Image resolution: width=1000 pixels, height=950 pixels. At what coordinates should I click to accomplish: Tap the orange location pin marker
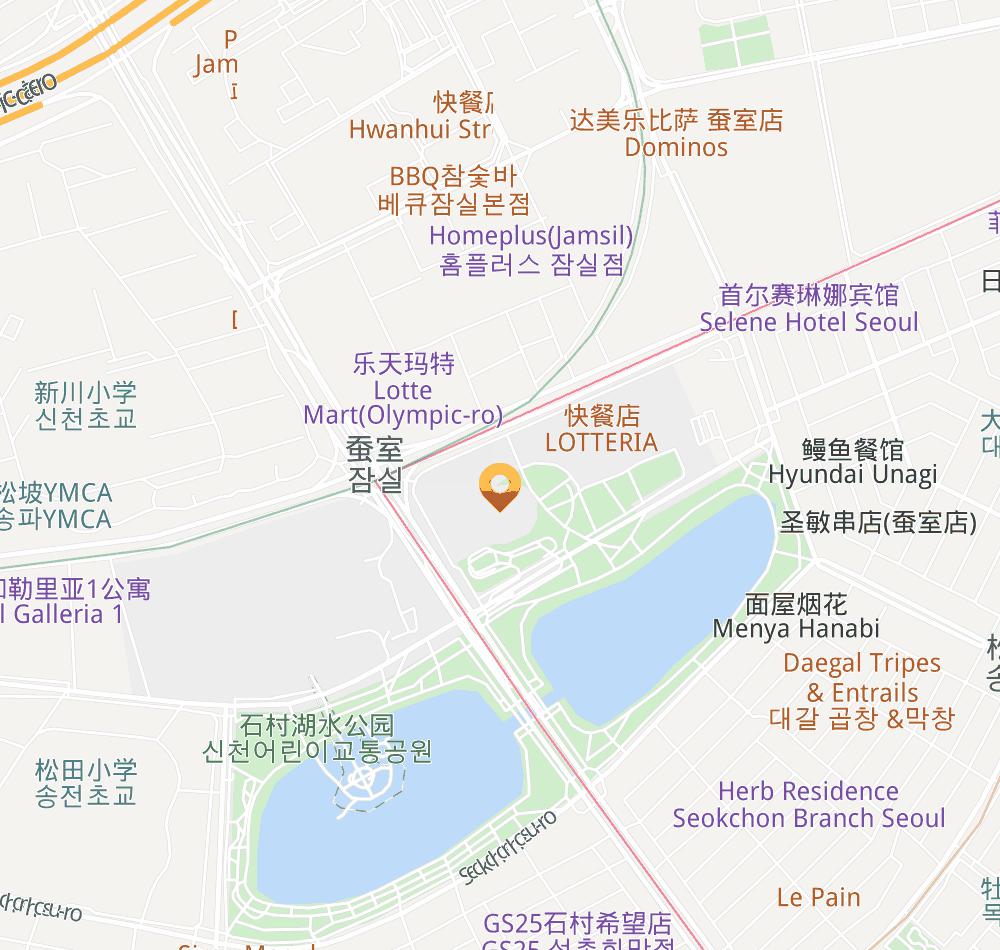(x=498, y=487)
